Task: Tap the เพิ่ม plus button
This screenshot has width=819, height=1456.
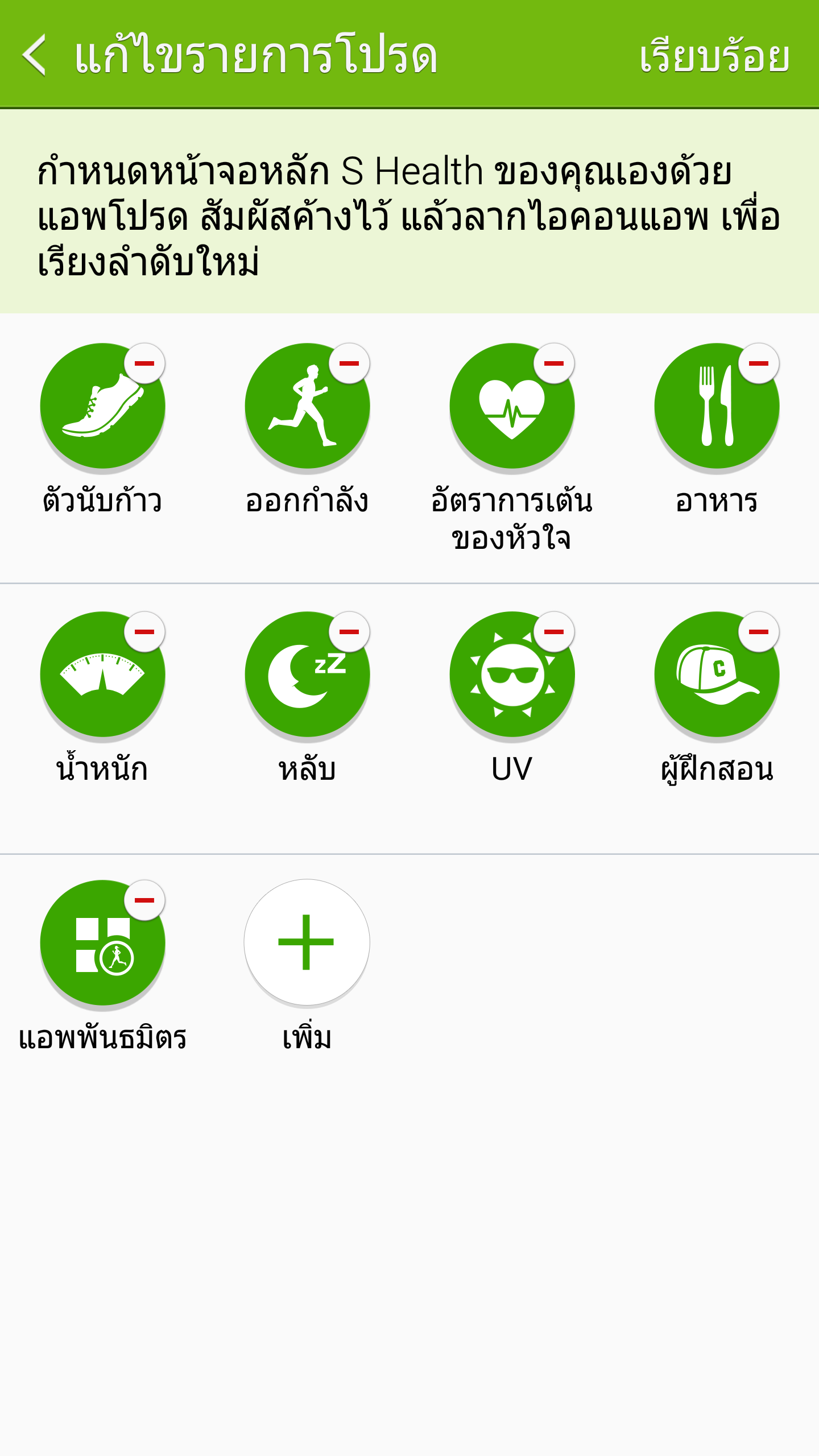Action: pos(307,942)
